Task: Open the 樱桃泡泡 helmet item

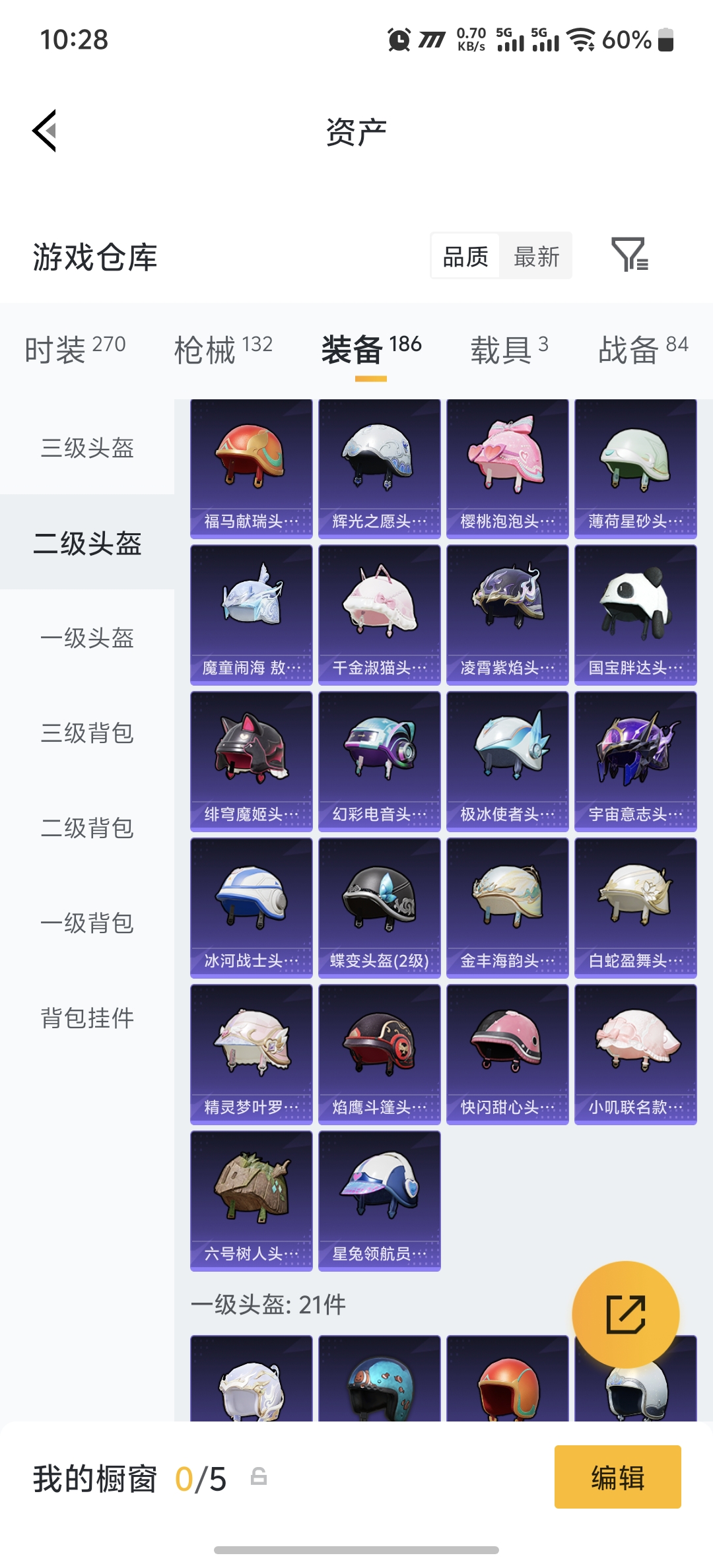Action: click(507, 469)
